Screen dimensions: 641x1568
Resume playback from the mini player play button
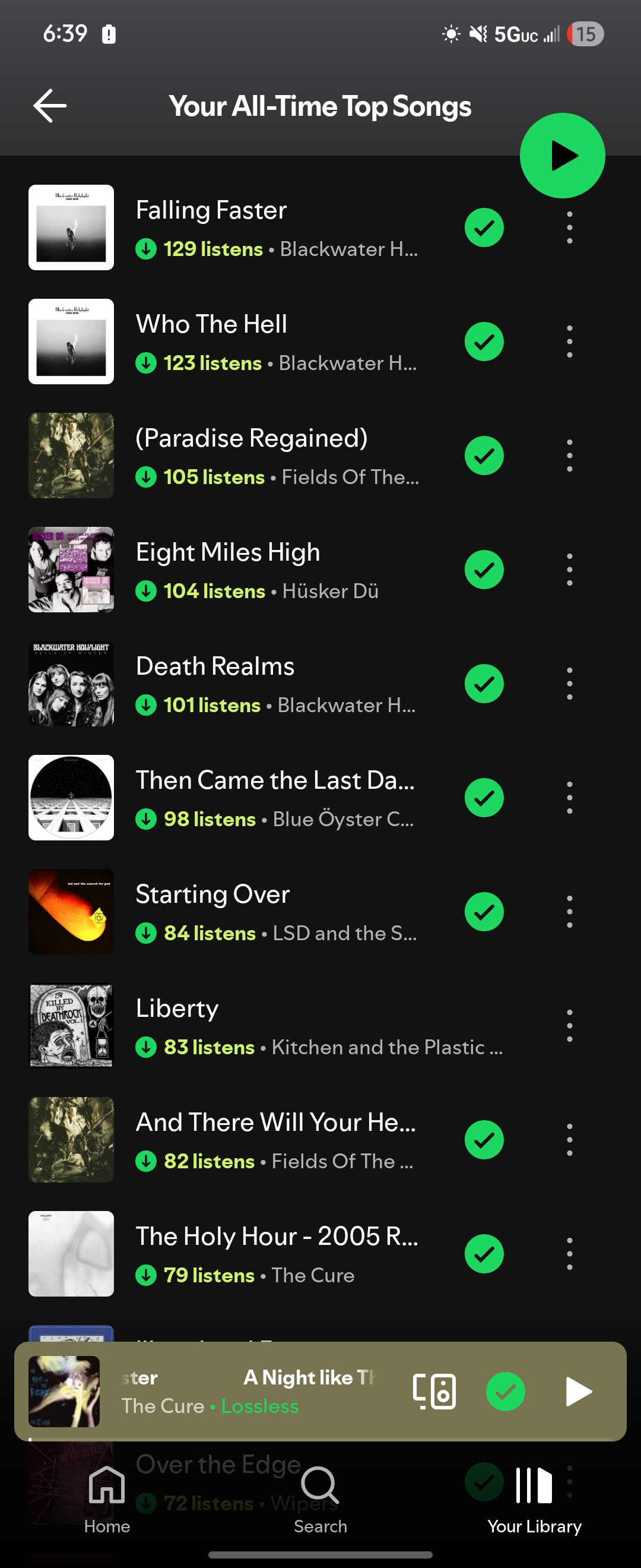578,1392
